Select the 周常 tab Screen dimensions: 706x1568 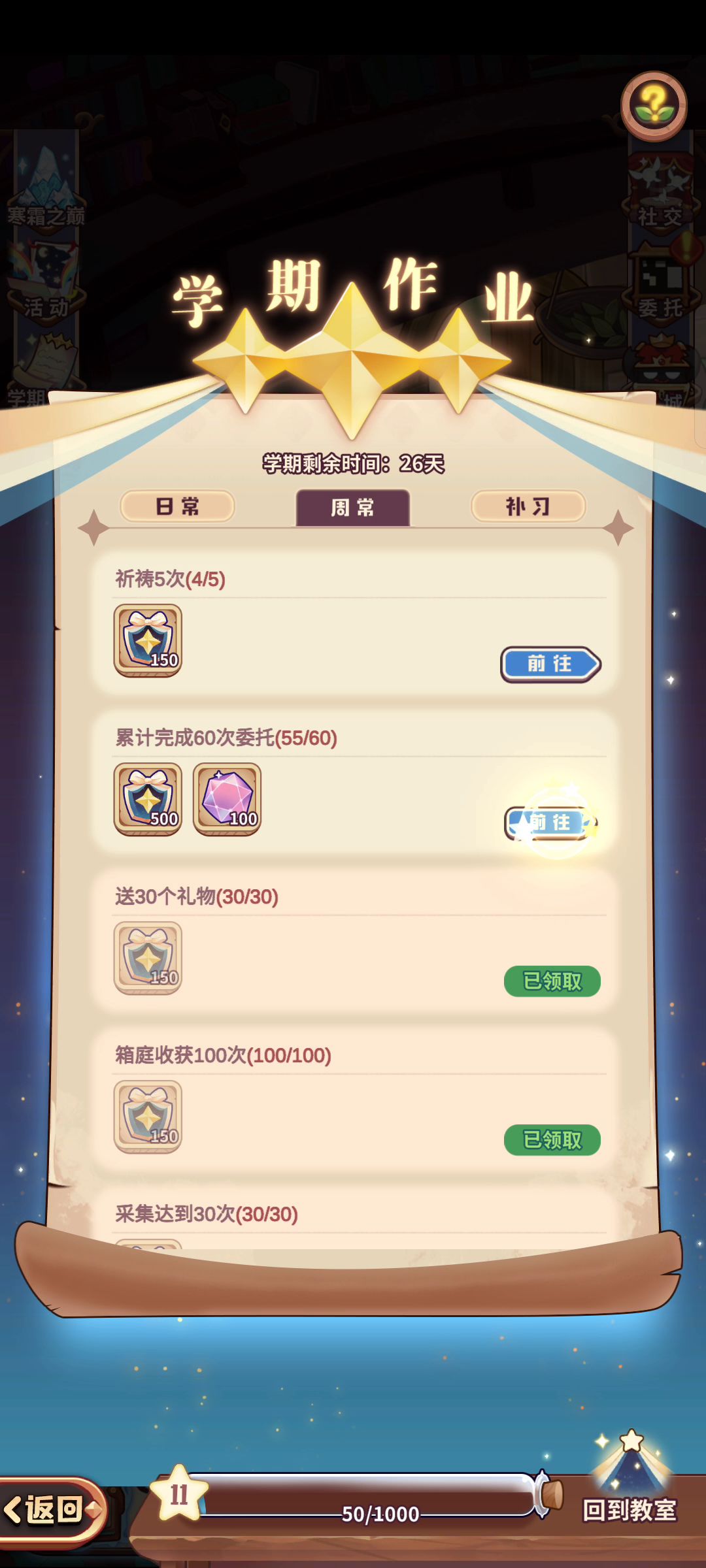click(353, 508)
